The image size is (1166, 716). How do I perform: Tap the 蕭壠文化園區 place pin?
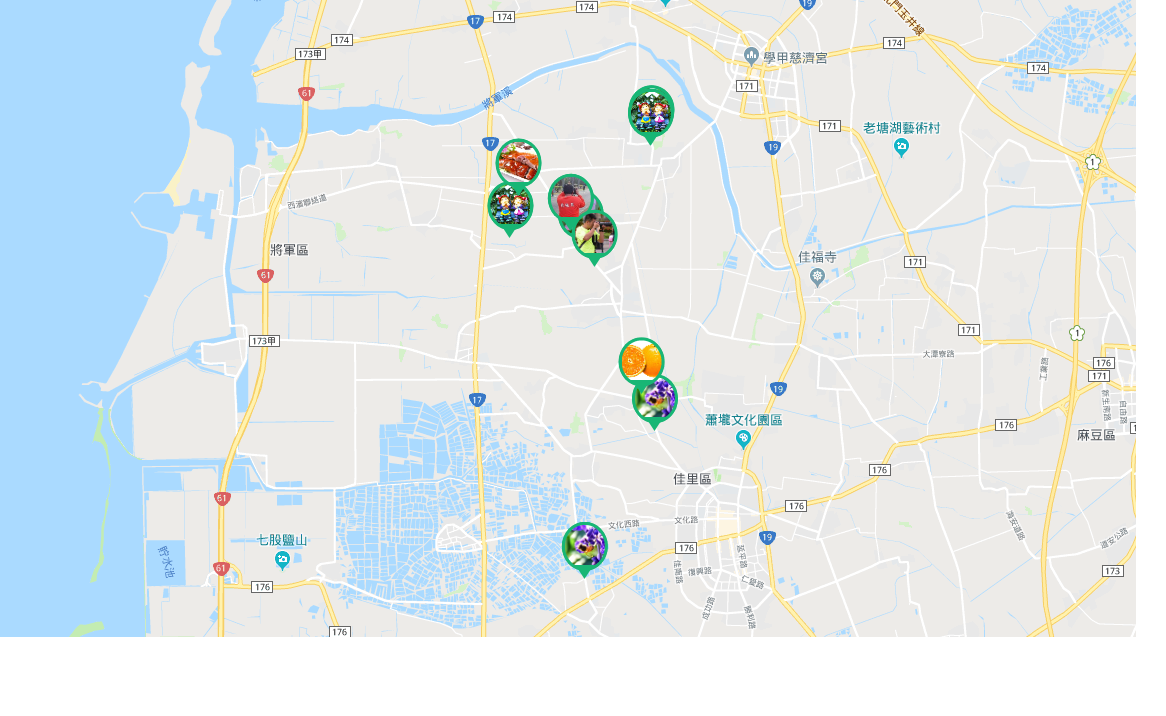click(743, 438)
